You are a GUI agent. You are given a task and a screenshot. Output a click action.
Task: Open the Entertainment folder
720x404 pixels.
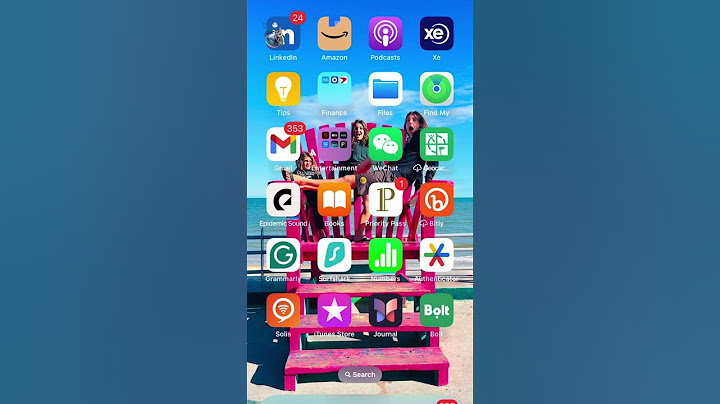334,144
